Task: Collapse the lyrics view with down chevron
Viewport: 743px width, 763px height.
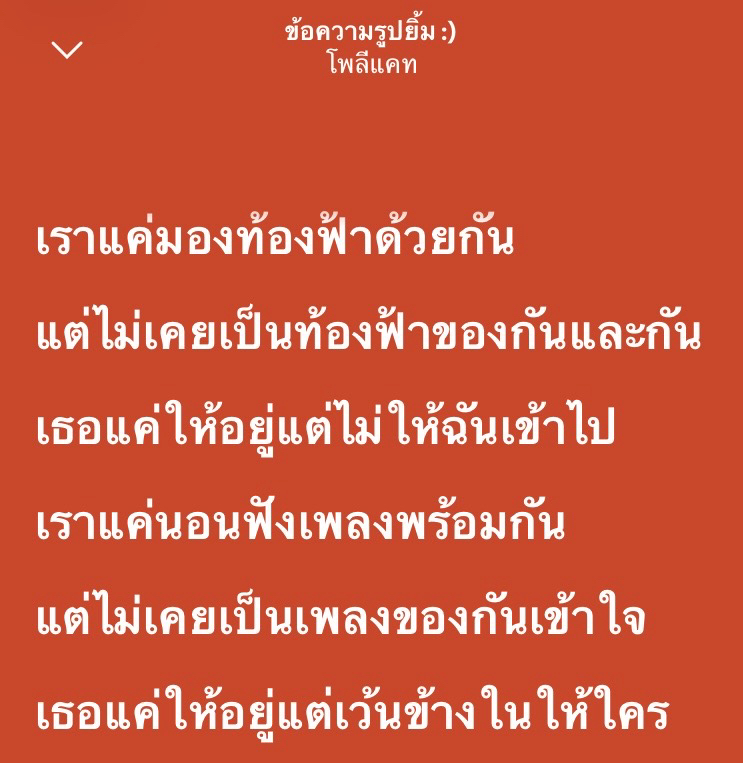Action: pos(67,50)
